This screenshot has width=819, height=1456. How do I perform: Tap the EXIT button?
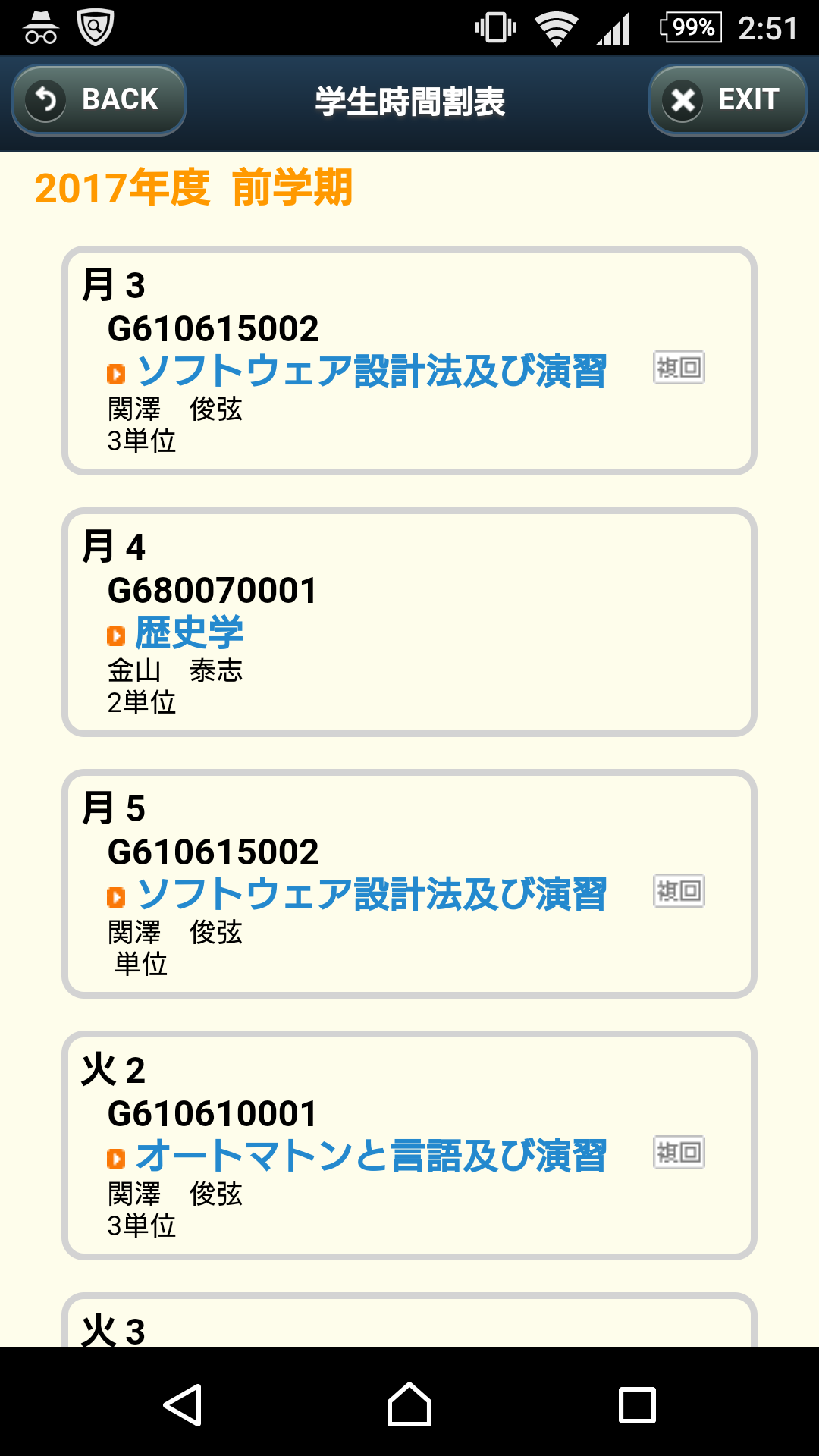click(727, 100)
